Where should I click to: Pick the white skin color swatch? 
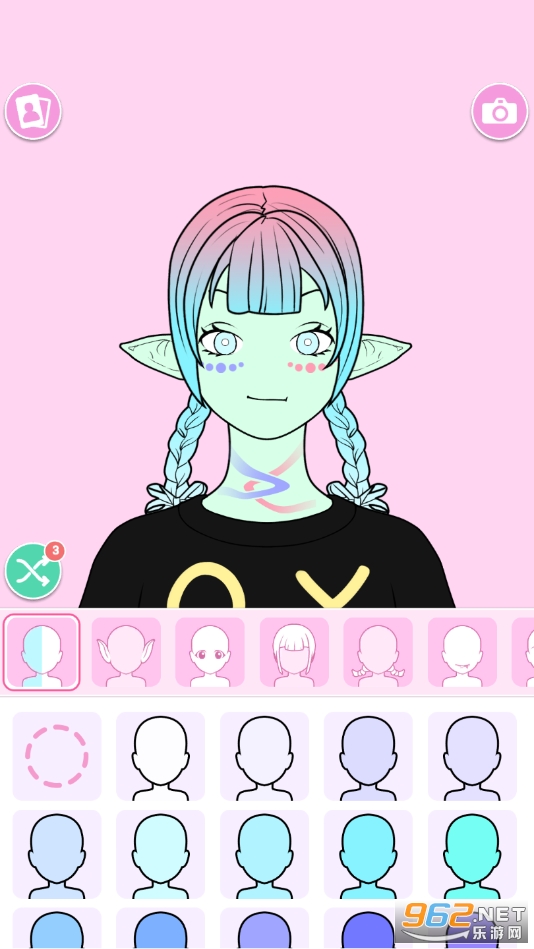[x=160, y=756]
